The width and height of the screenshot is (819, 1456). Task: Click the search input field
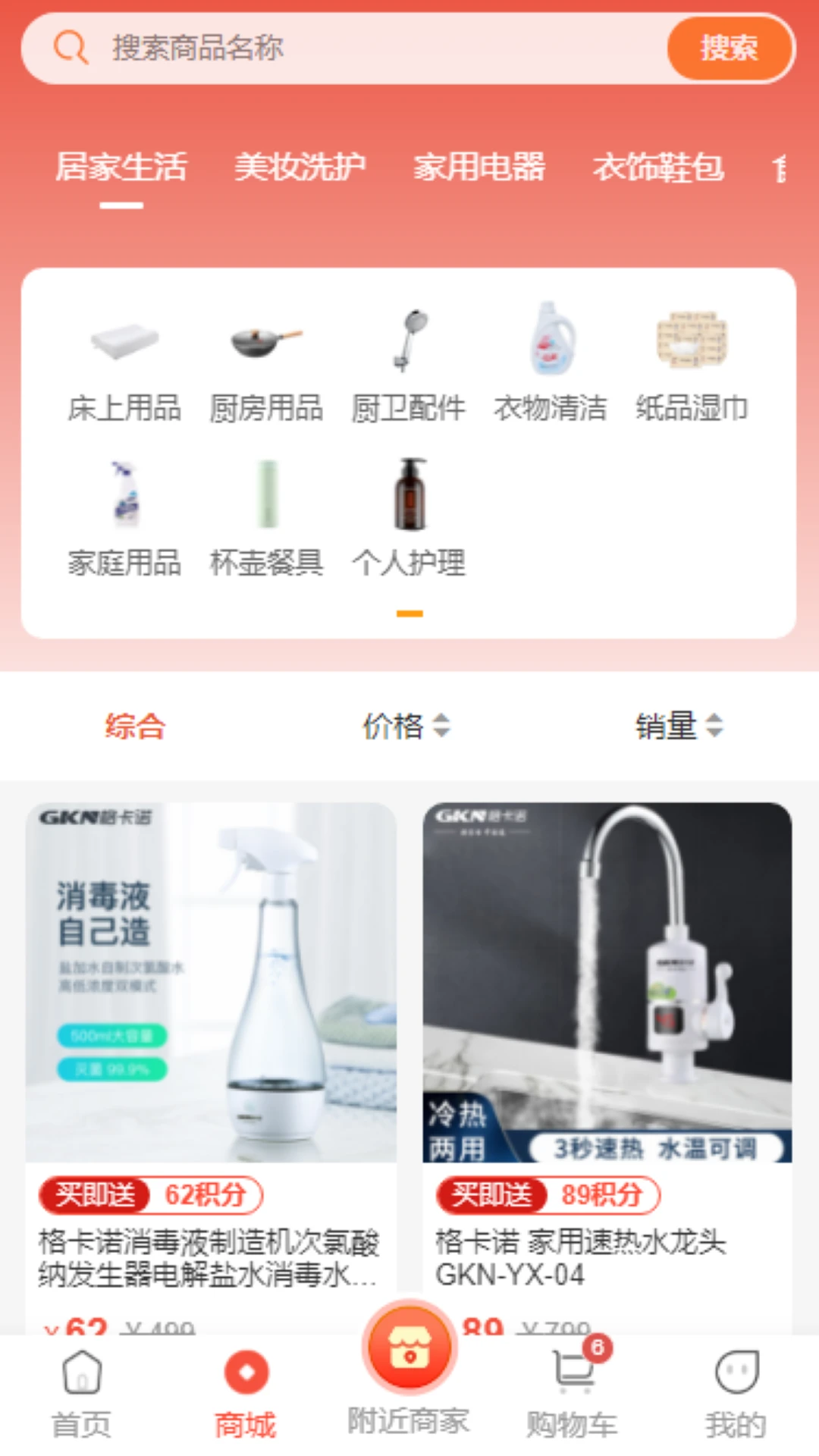click(x=341, y=48)
